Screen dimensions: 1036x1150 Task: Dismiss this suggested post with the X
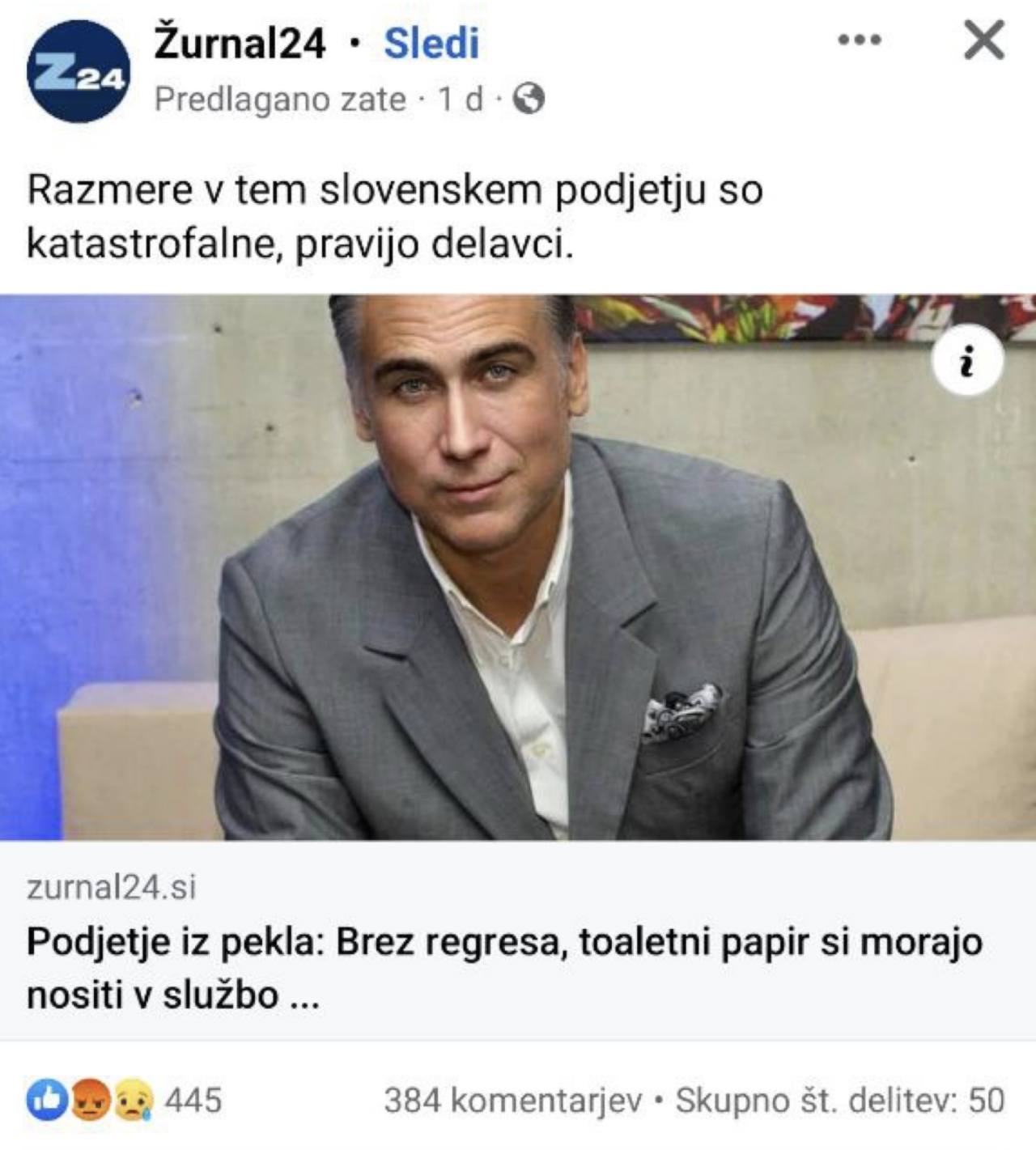983,40
